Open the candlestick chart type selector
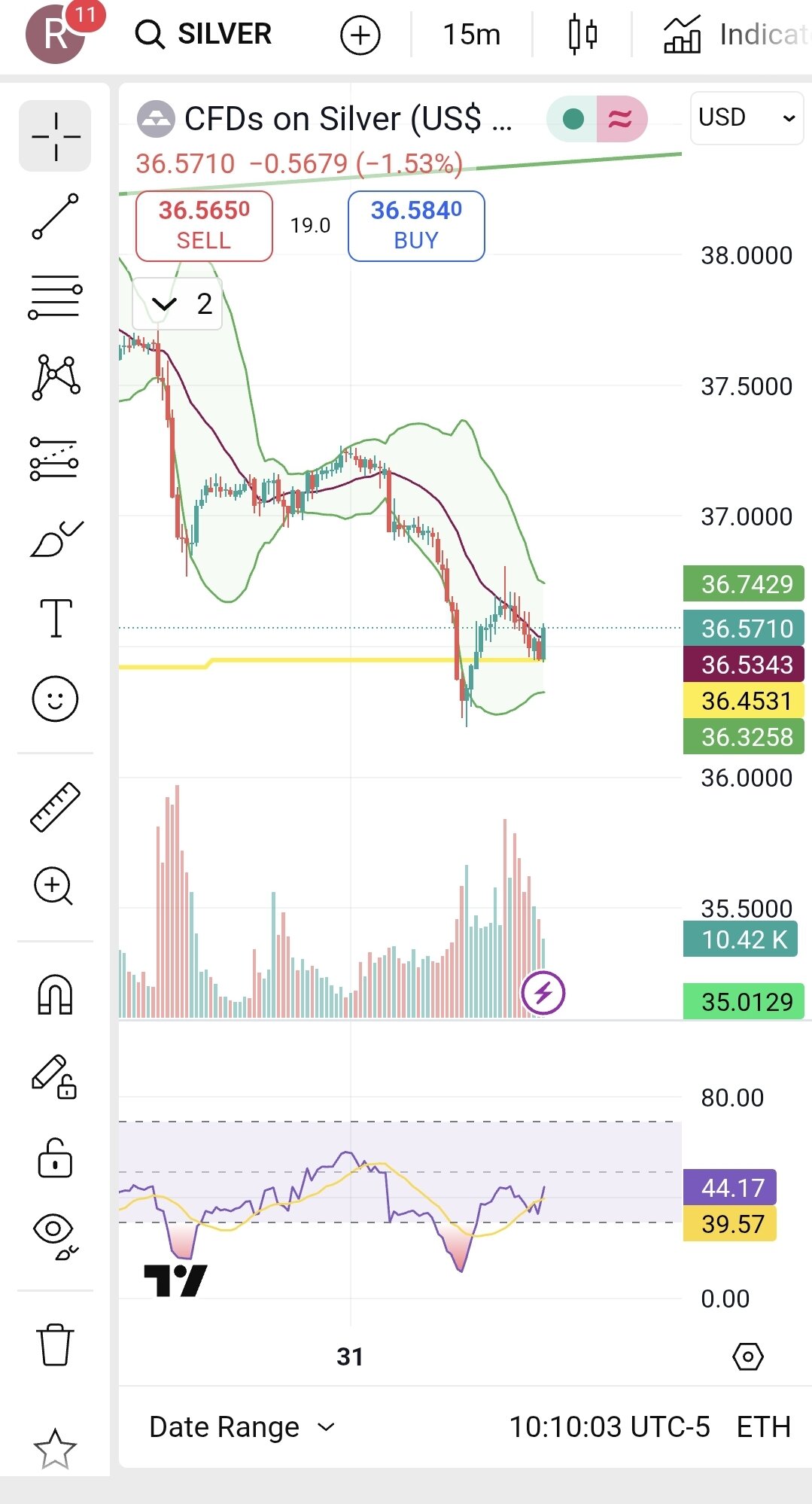The image size is (812, 1504). tap(582, 35)
